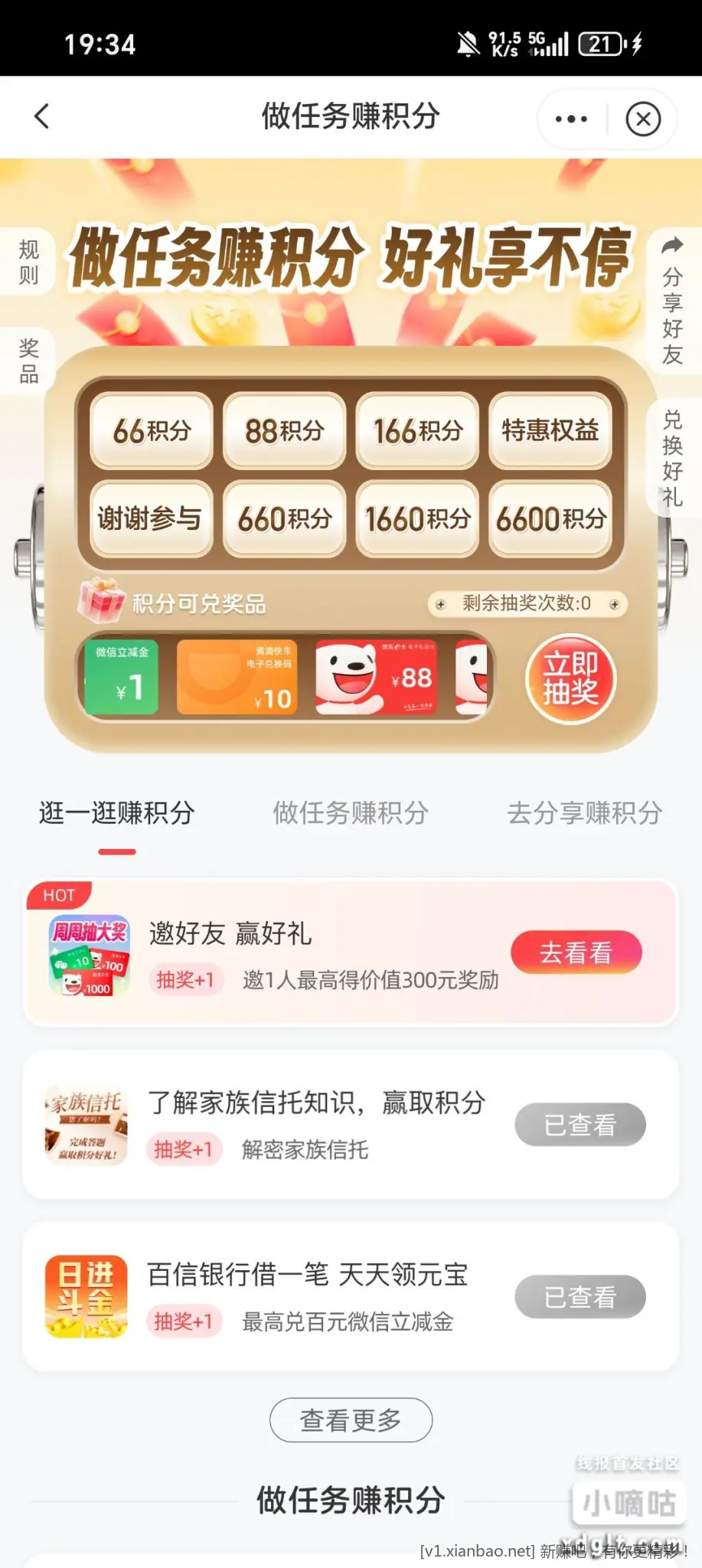Open the 奖品 prizes side tab
702x1568 pixels.
(28, 361)
